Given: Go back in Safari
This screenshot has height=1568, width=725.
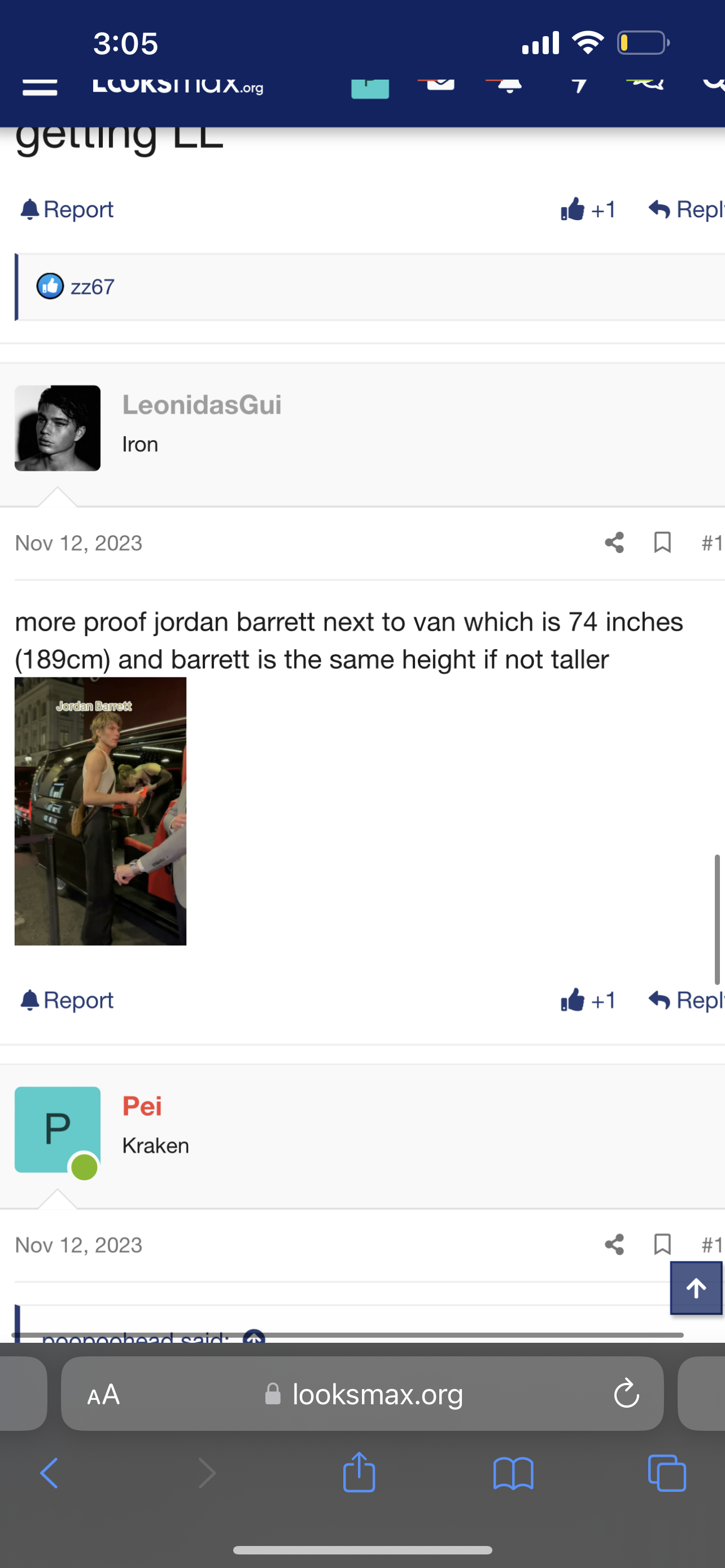Looking at the screenshot, I should click(49, 1474).
